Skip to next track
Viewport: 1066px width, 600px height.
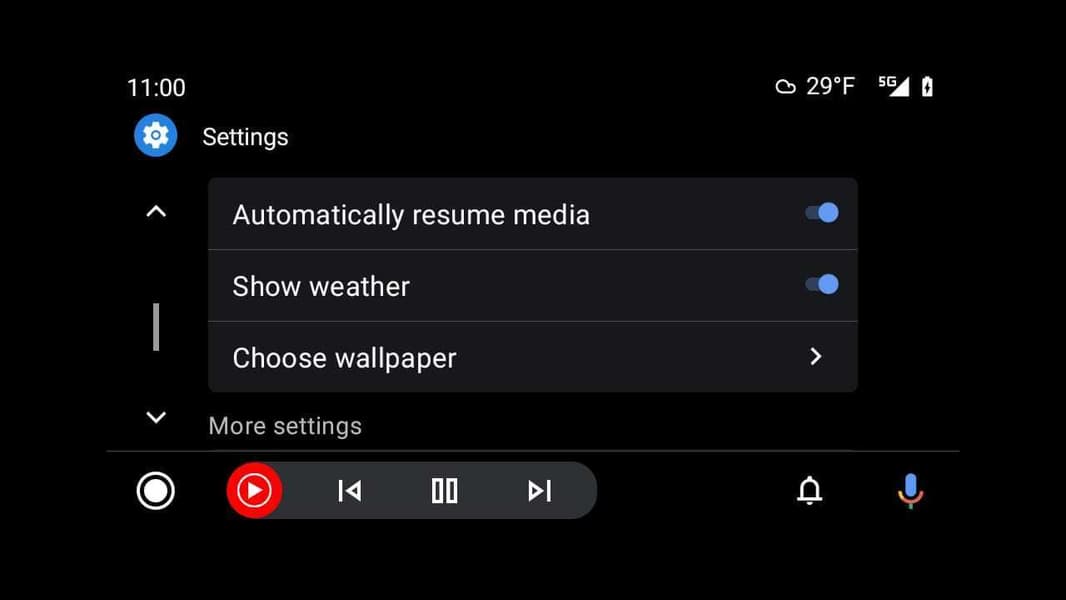540,491
